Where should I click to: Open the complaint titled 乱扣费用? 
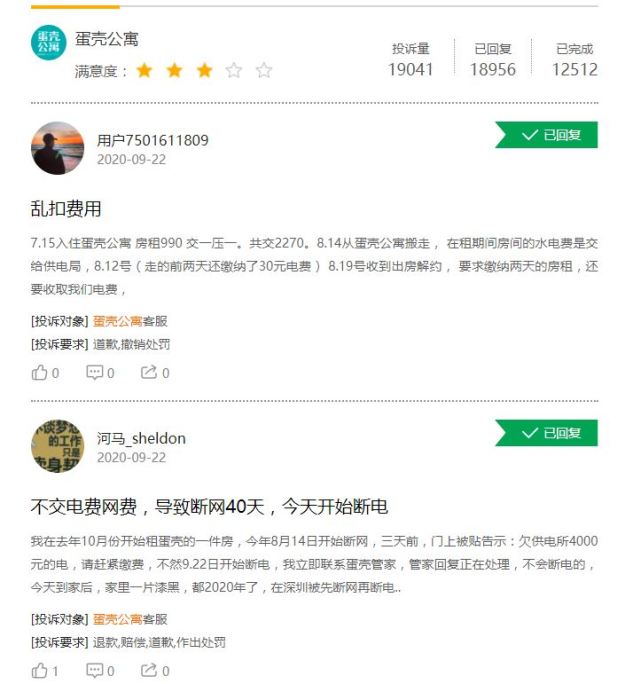pos(66,209)
